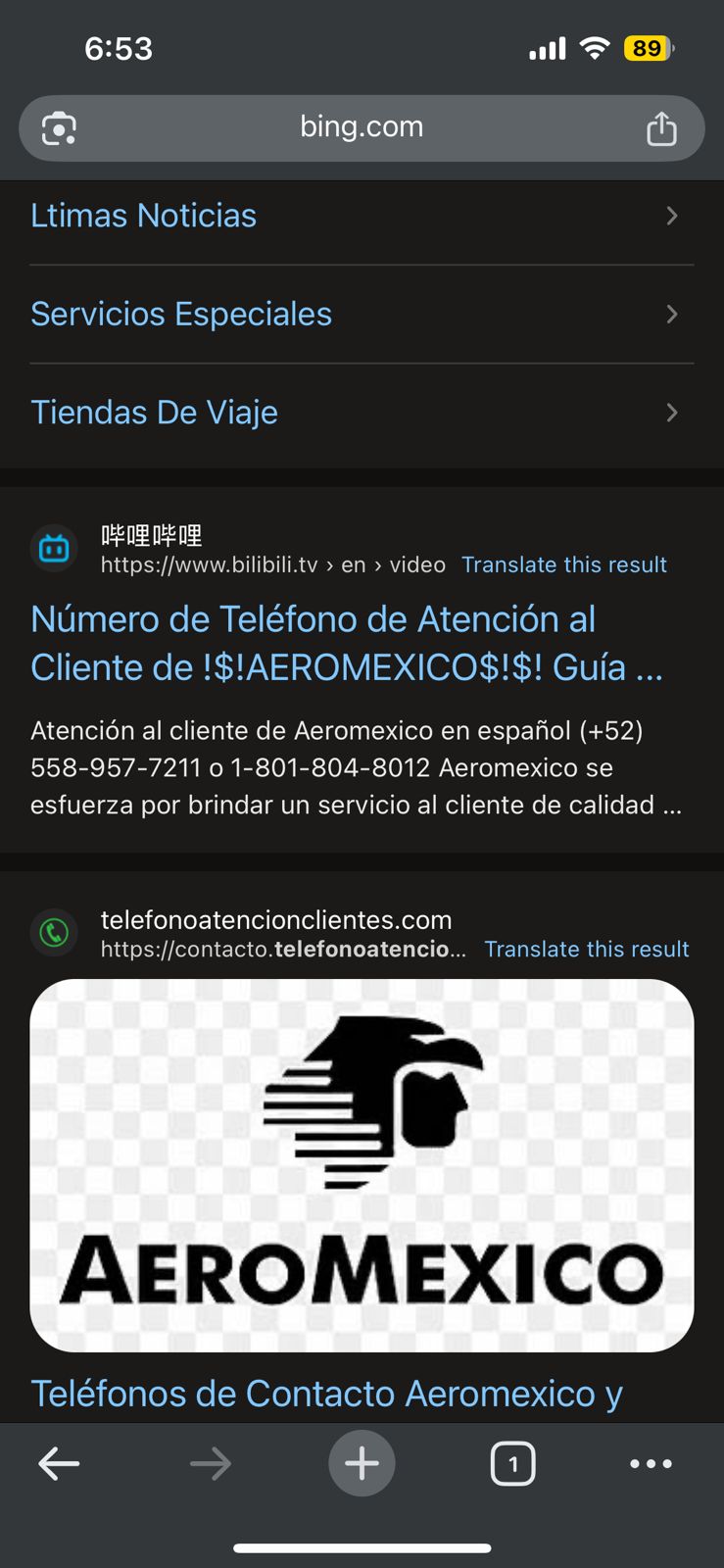Open the share sheet icon
724x1568 pixels.
pyautogui.click(x=662, y=127)
